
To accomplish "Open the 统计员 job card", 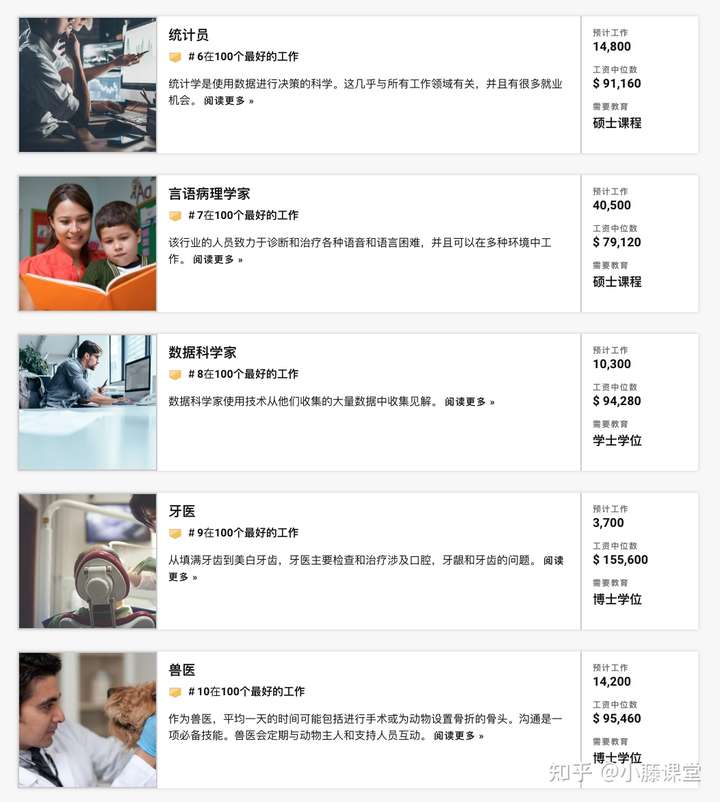I will pyautogui.click(x=189, y=35).
